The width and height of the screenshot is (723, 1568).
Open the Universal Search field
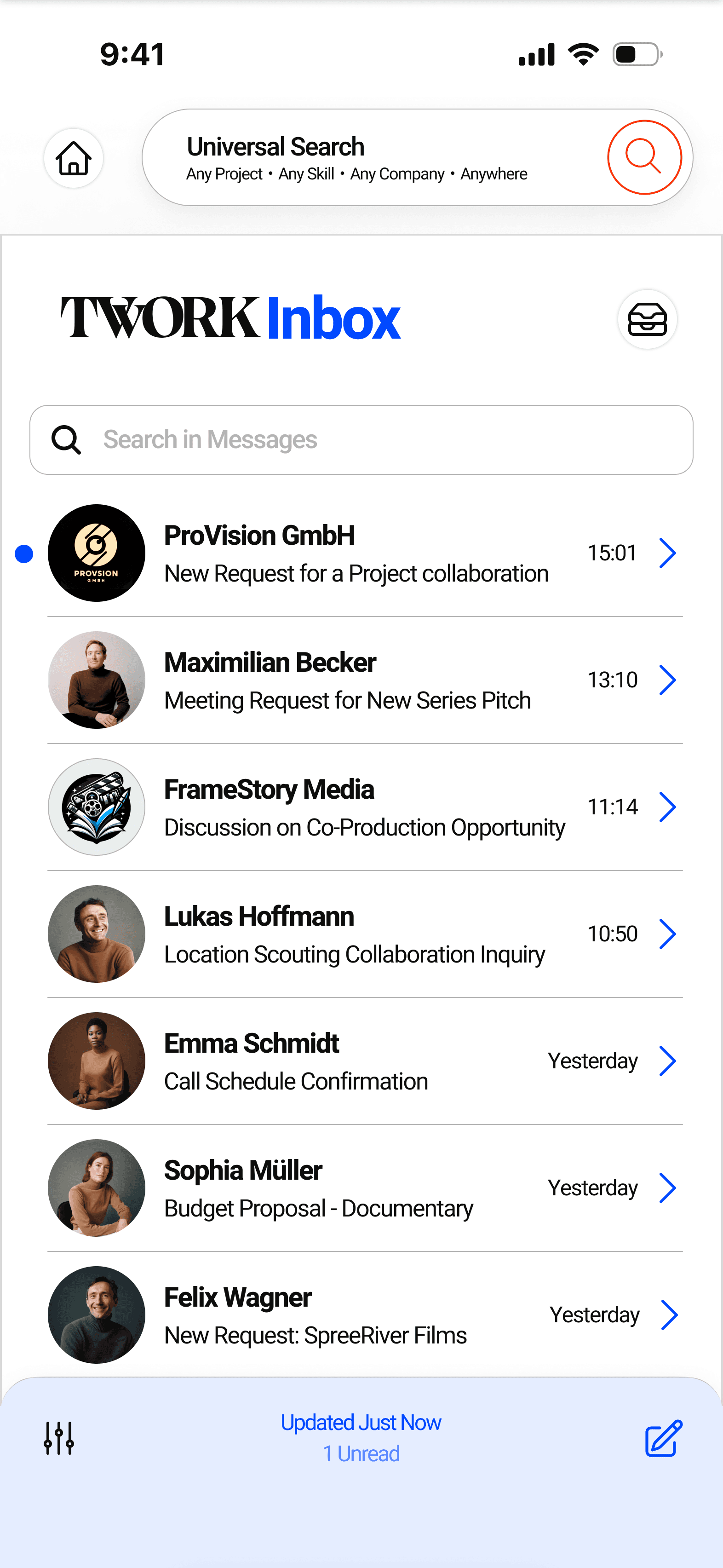pyautogui.click(x=365, y=158)
